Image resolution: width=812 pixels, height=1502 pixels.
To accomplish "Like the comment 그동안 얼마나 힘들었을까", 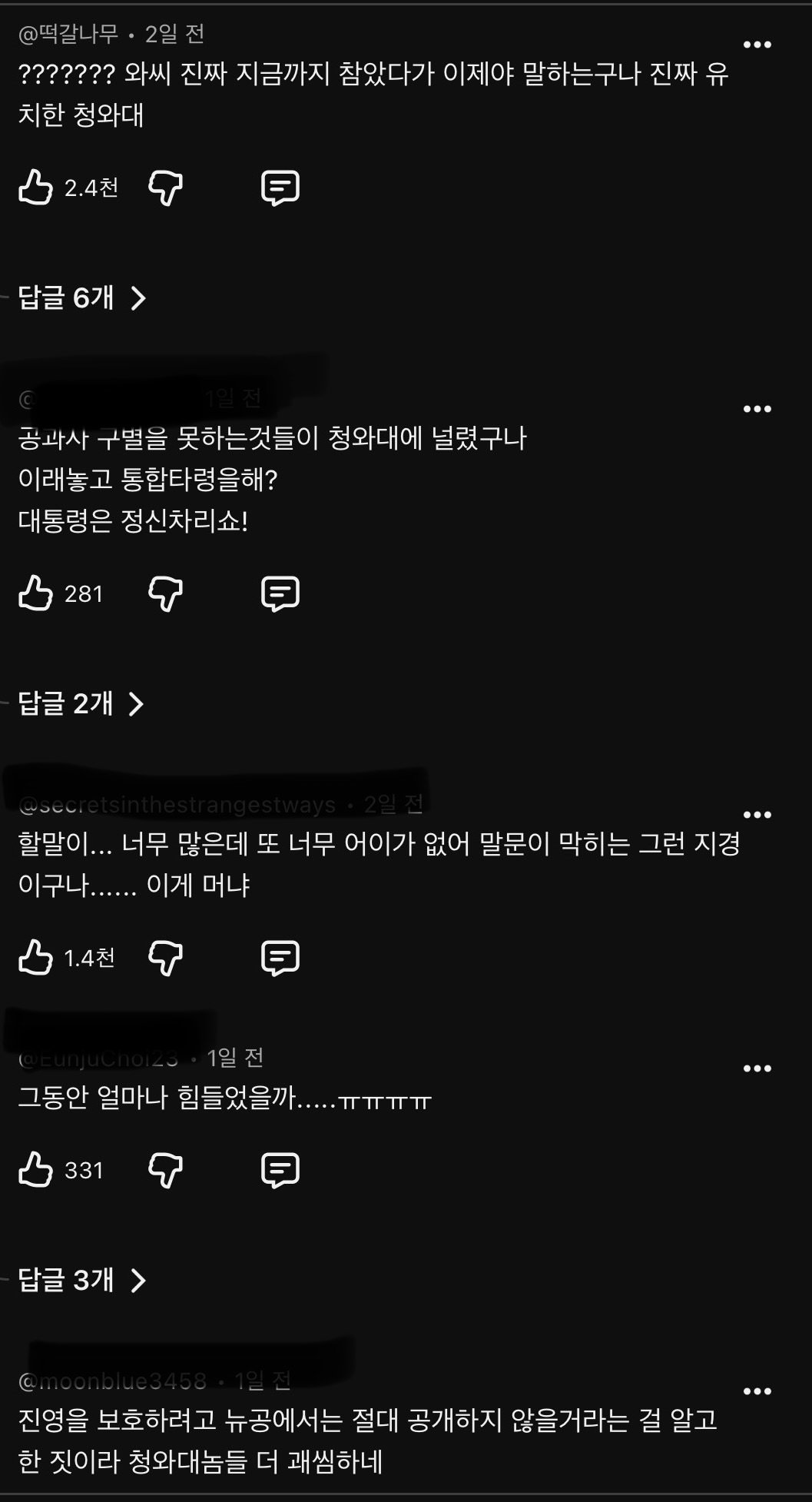I will [35, 1170].
